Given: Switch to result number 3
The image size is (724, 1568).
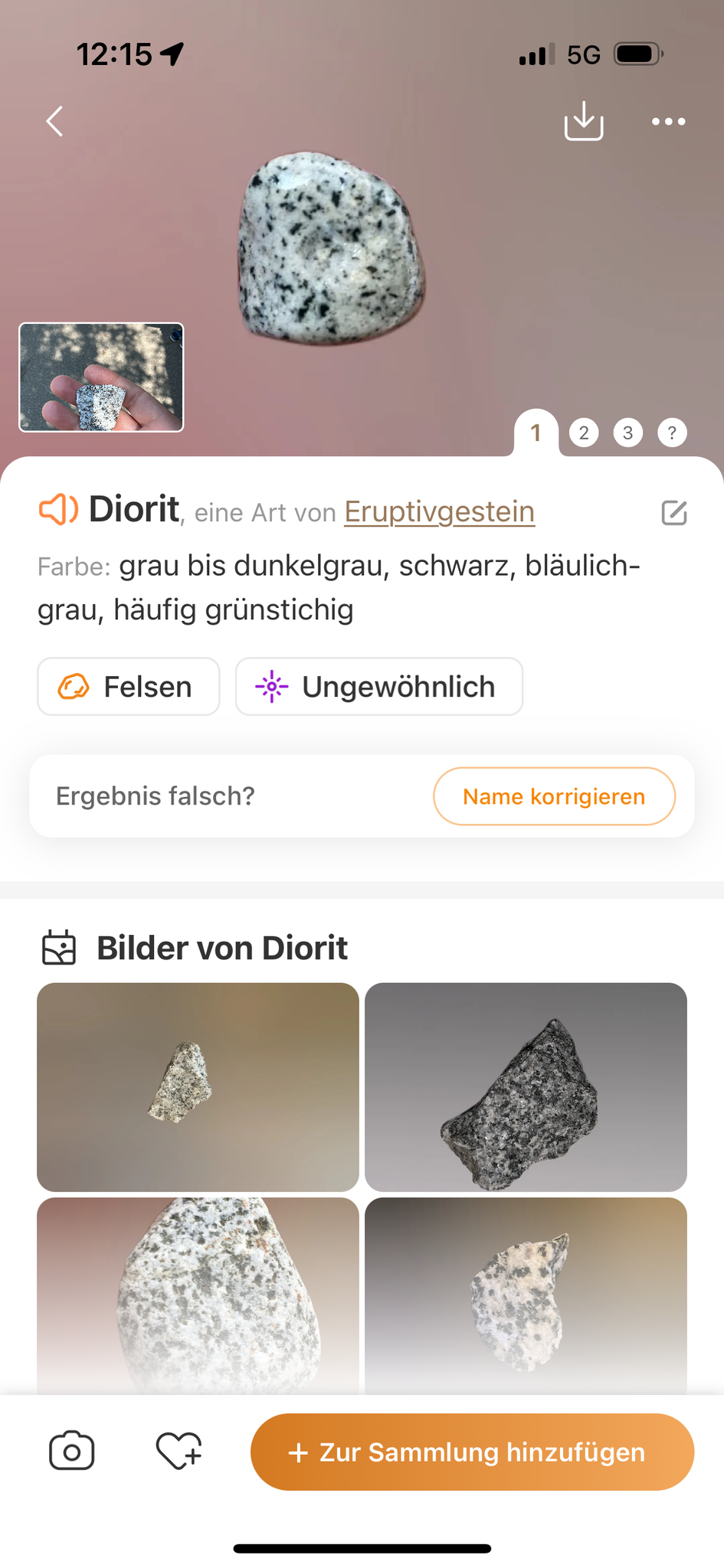Looking at the screenshot, I should click(x=628, y=433).
